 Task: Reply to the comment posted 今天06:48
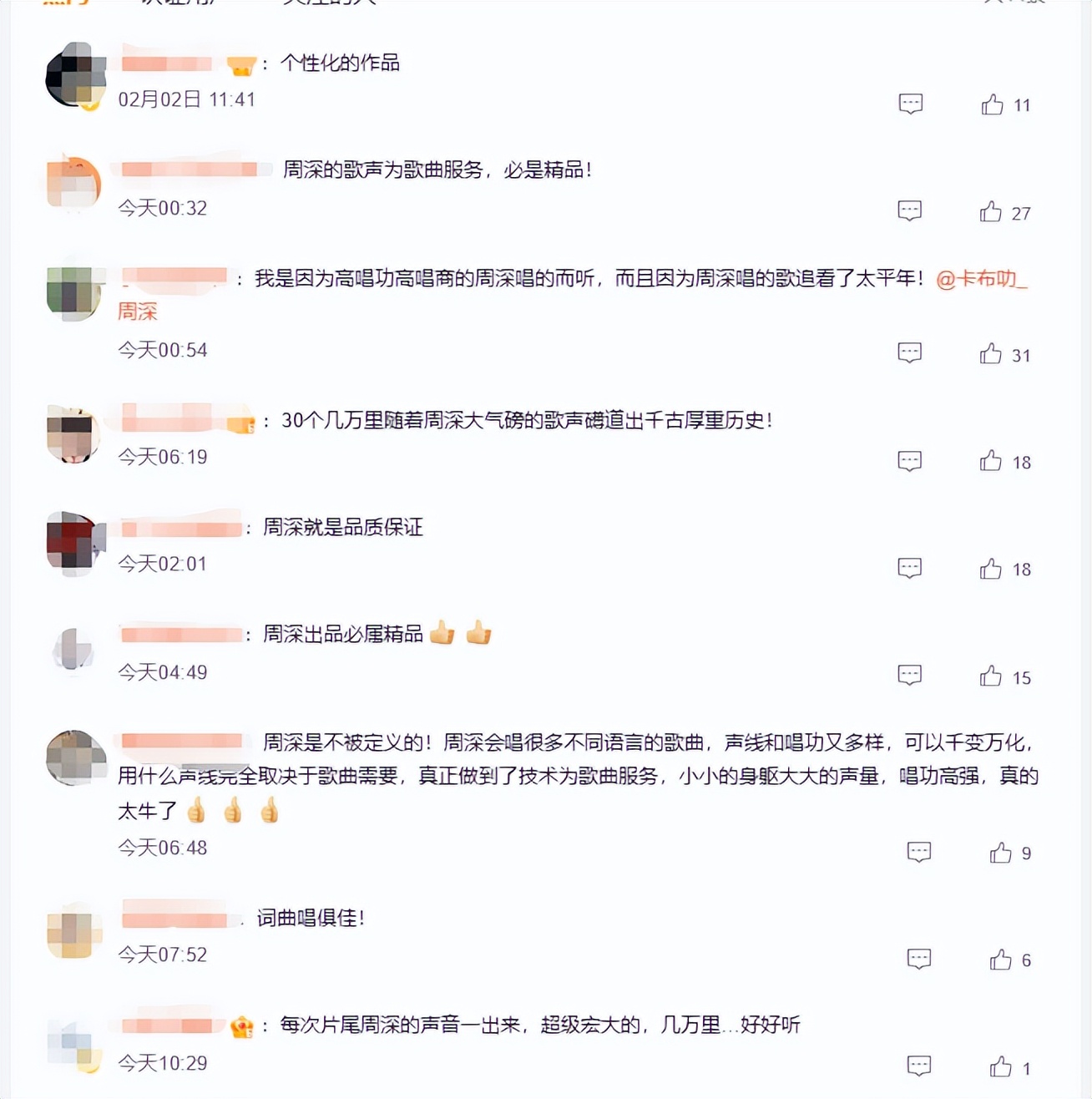918,852
